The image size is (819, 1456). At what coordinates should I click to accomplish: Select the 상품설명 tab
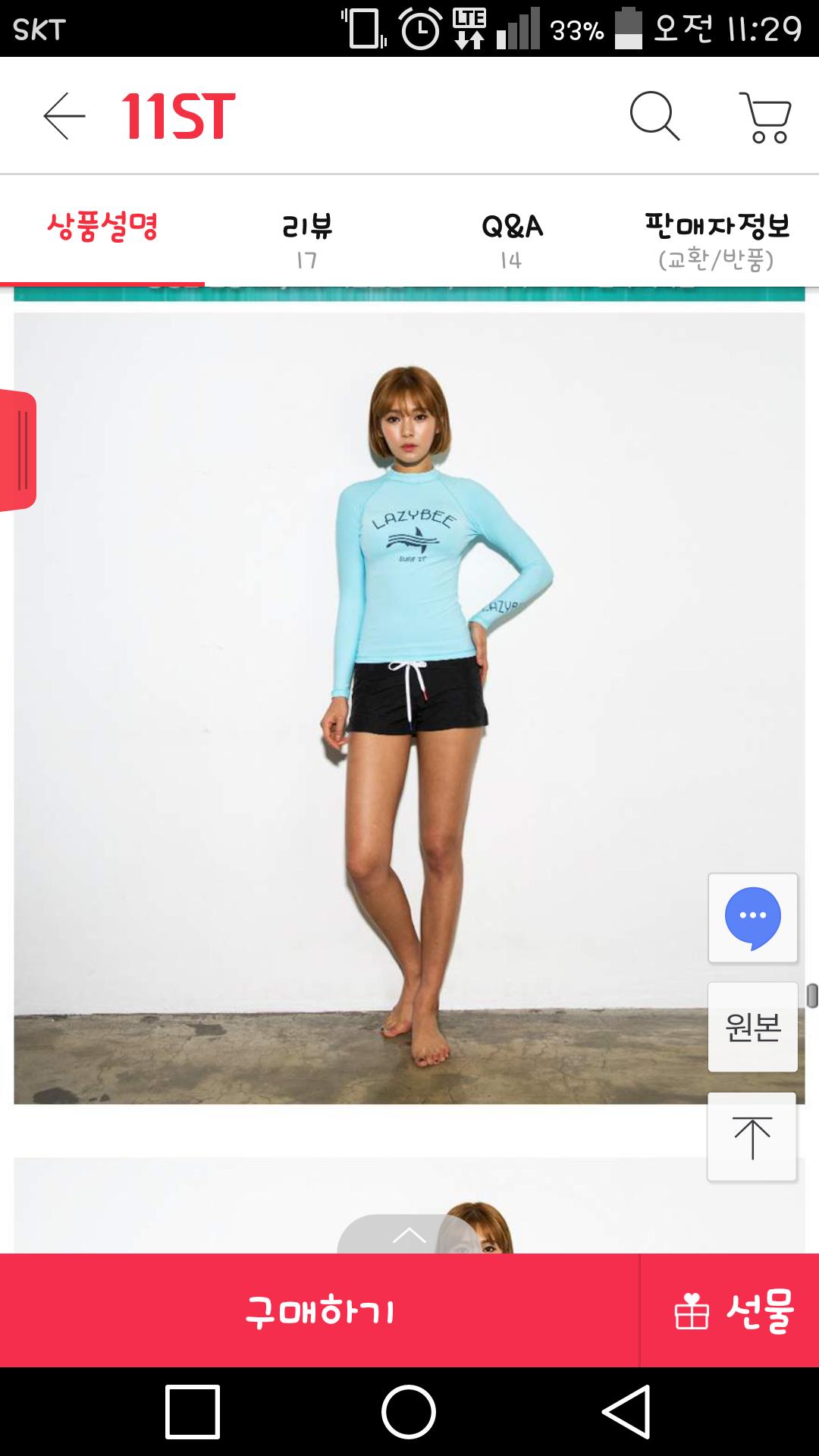click(x=102, y=227)
